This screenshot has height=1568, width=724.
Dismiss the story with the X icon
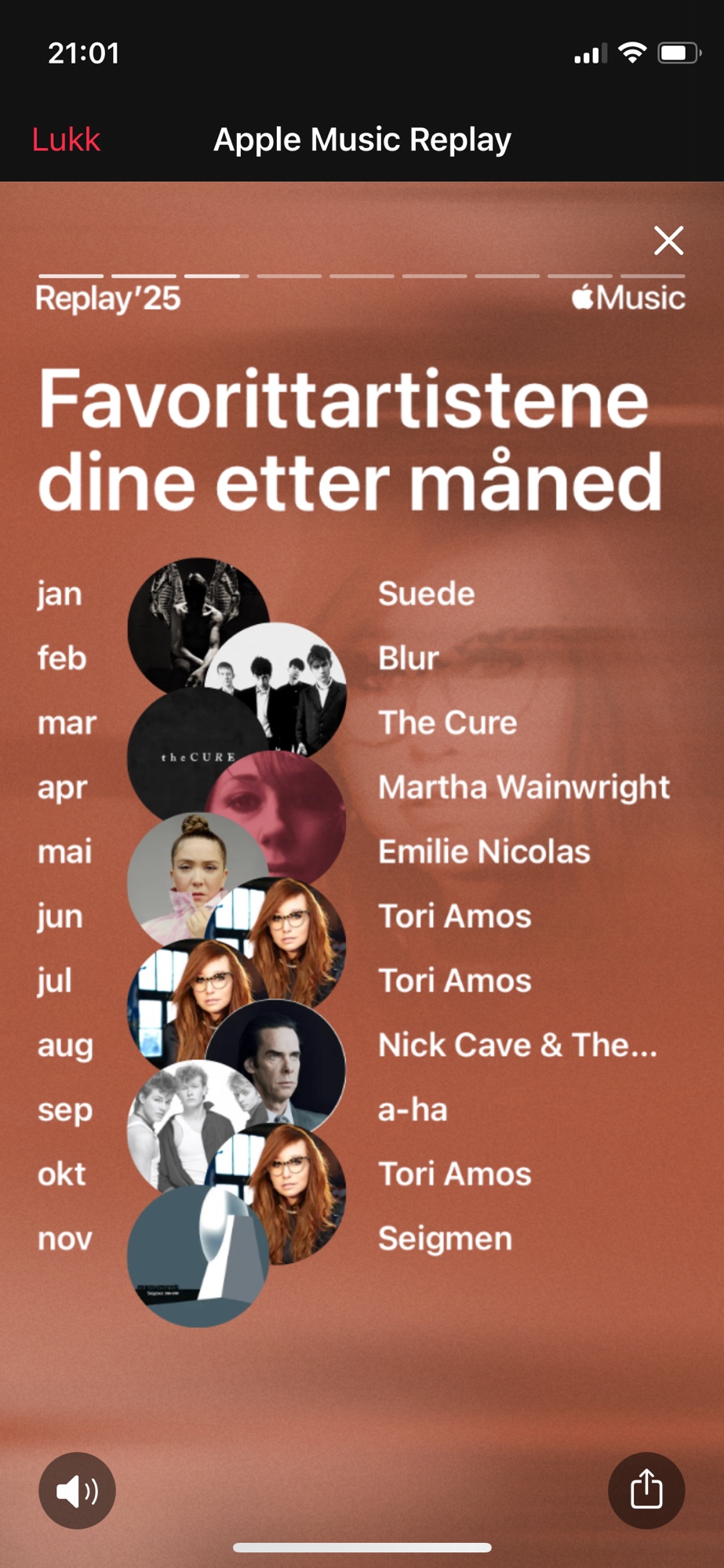coord(668,241)
